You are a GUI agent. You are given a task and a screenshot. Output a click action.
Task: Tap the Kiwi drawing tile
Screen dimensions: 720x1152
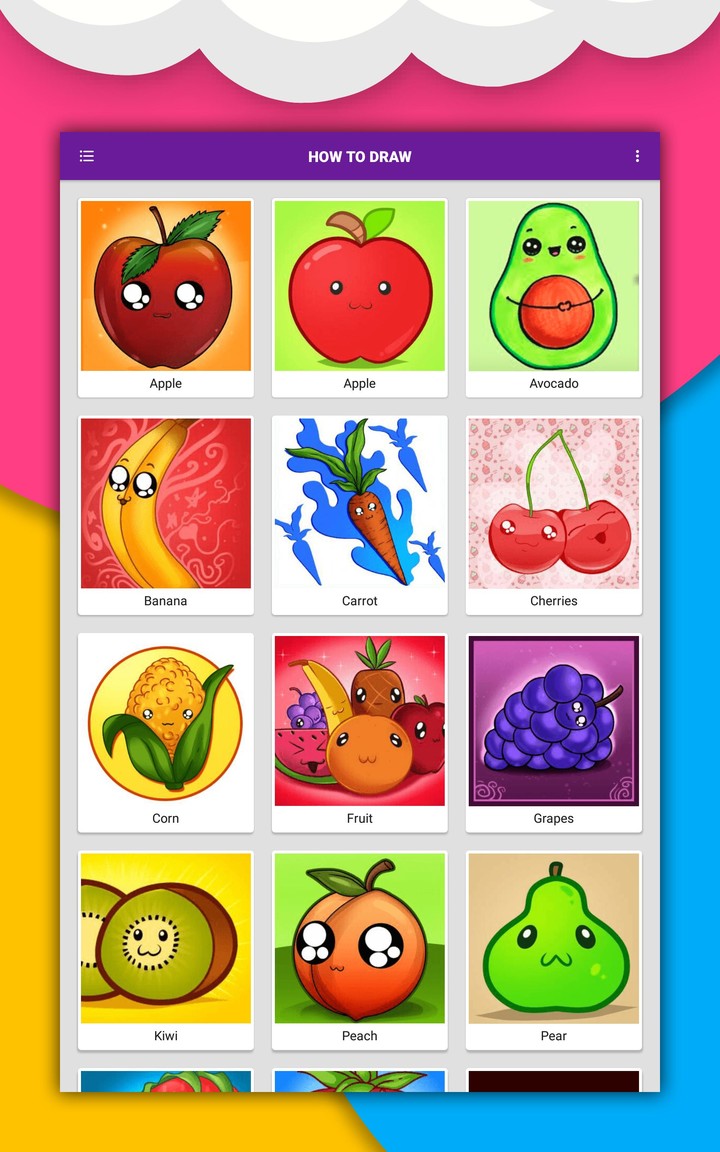tap(166, 949)
